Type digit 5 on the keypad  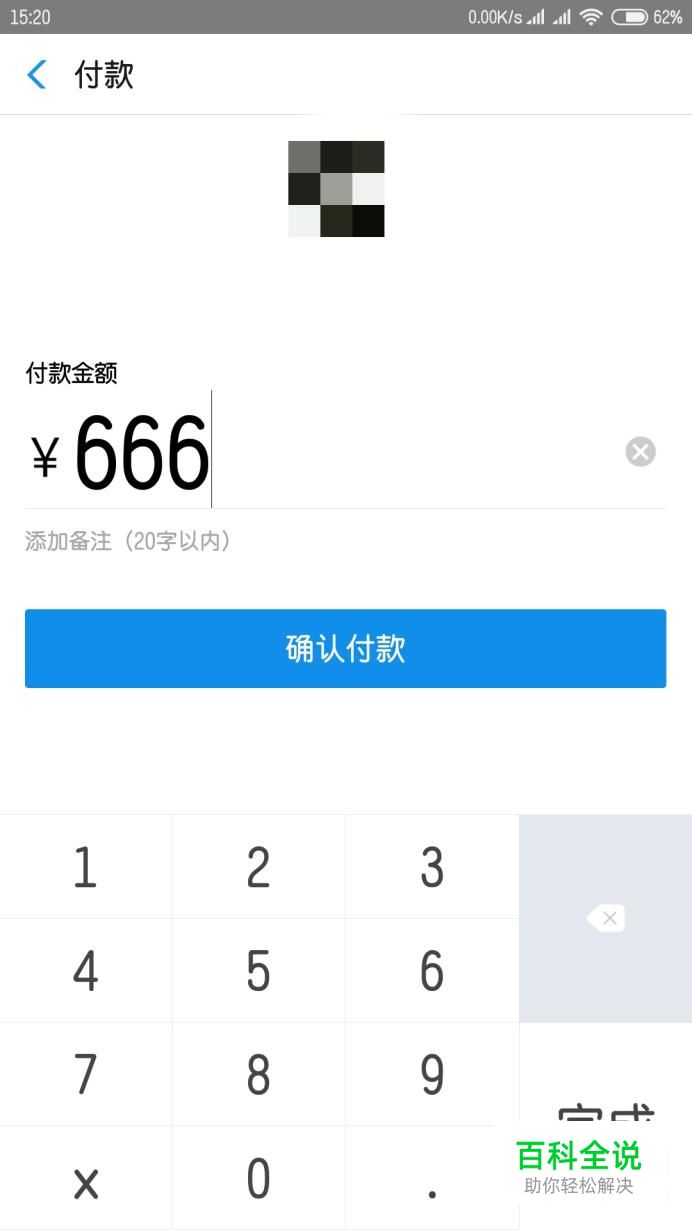pos(259,971)
